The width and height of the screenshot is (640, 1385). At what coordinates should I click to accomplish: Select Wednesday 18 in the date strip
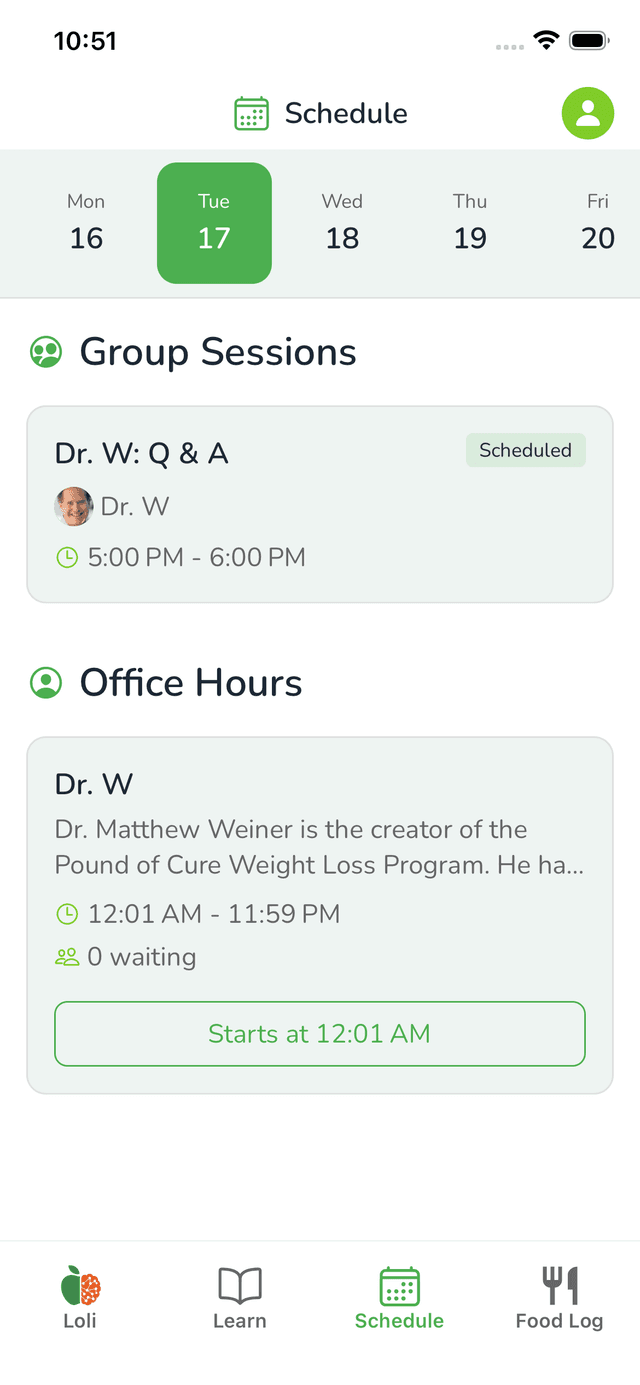342,223
